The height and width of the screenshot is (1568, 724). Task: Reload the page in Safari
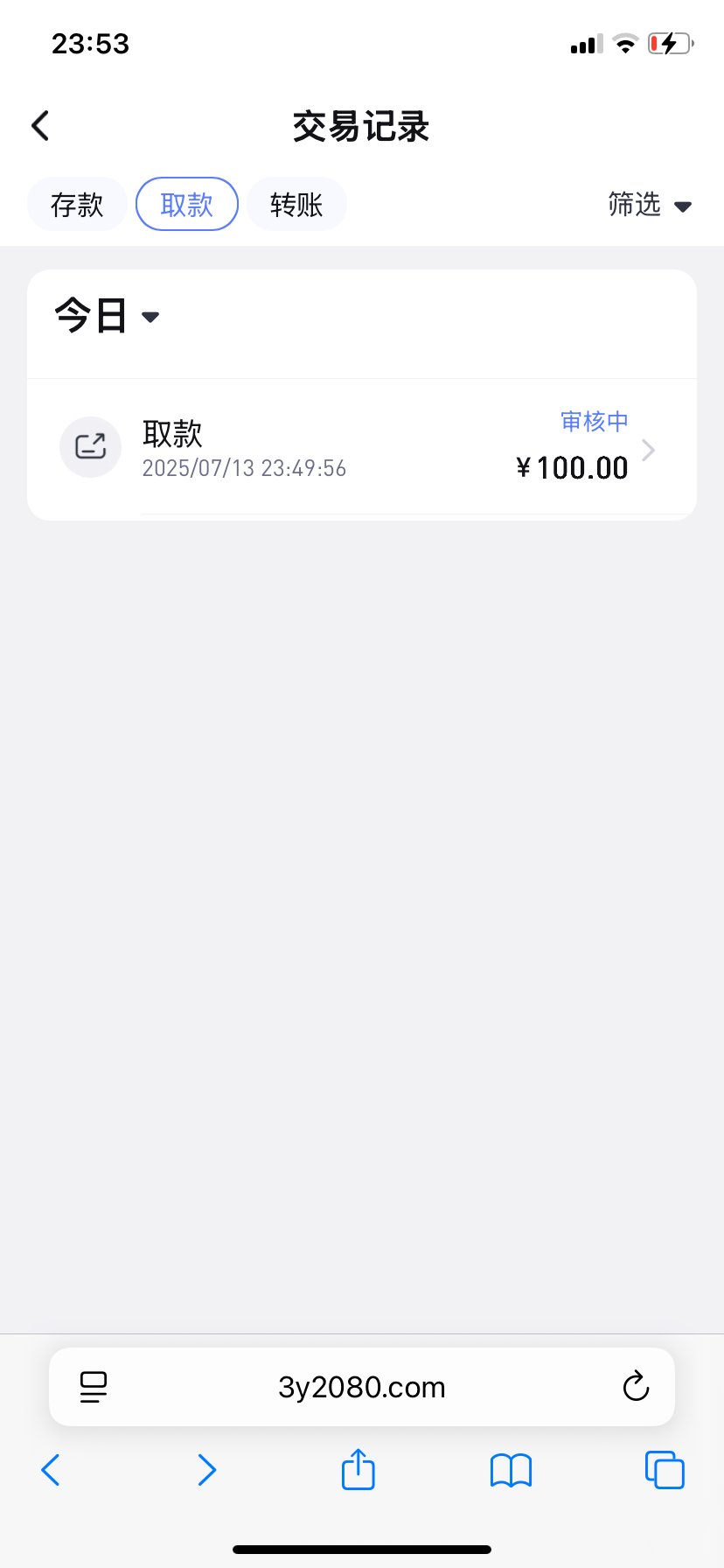pos(636,1387)
